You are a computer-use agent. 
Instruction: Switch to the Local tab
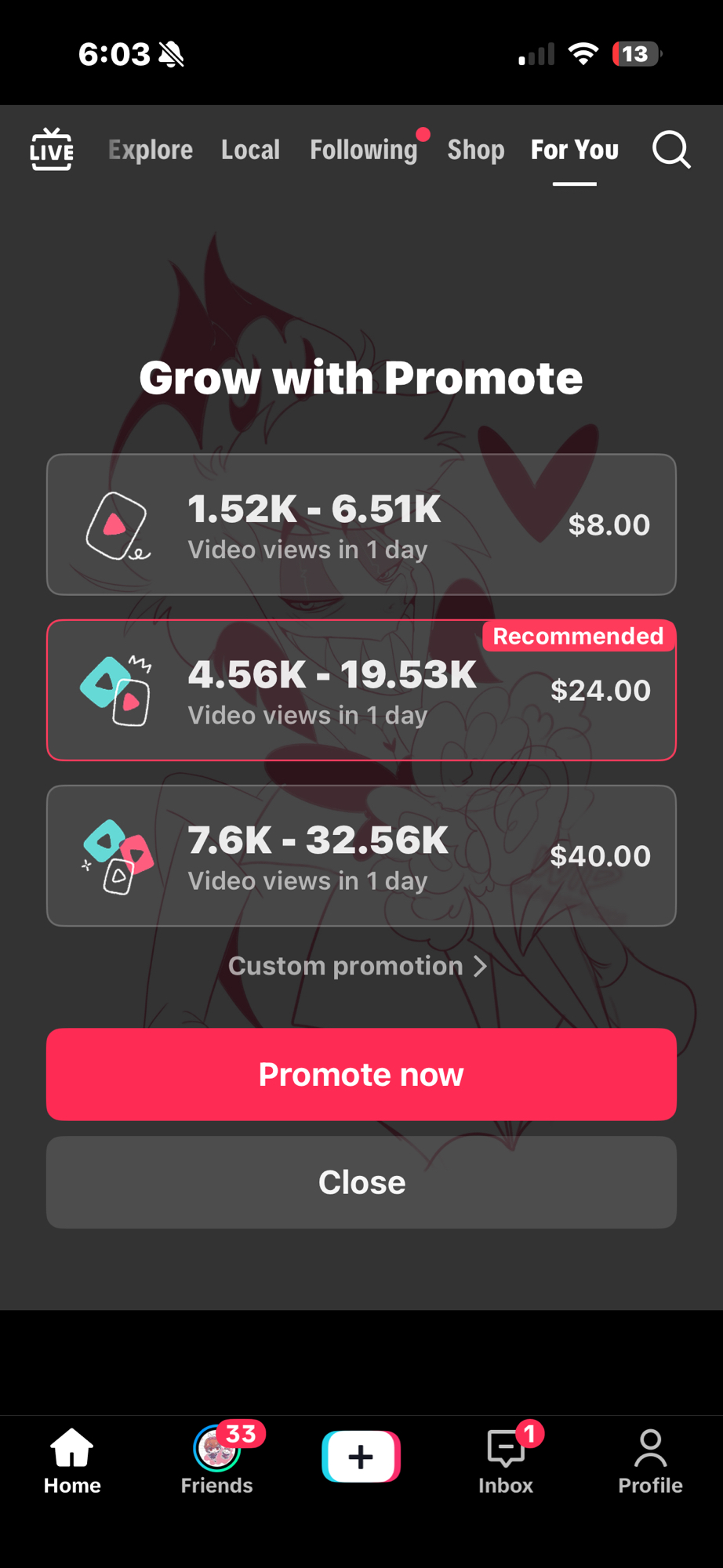point(250,150)
